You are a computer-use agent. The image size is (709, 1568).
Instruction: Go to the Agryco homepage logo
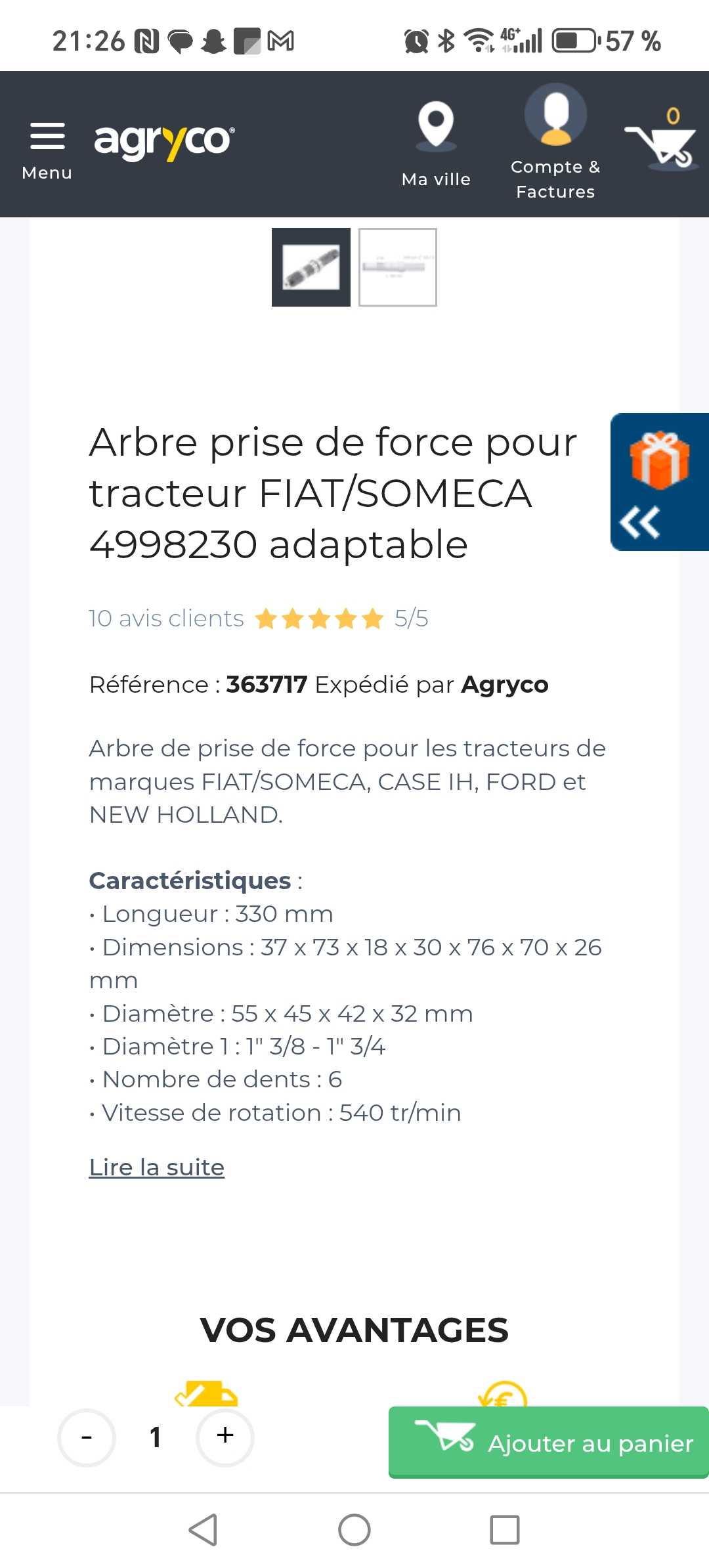coord(164,141)
